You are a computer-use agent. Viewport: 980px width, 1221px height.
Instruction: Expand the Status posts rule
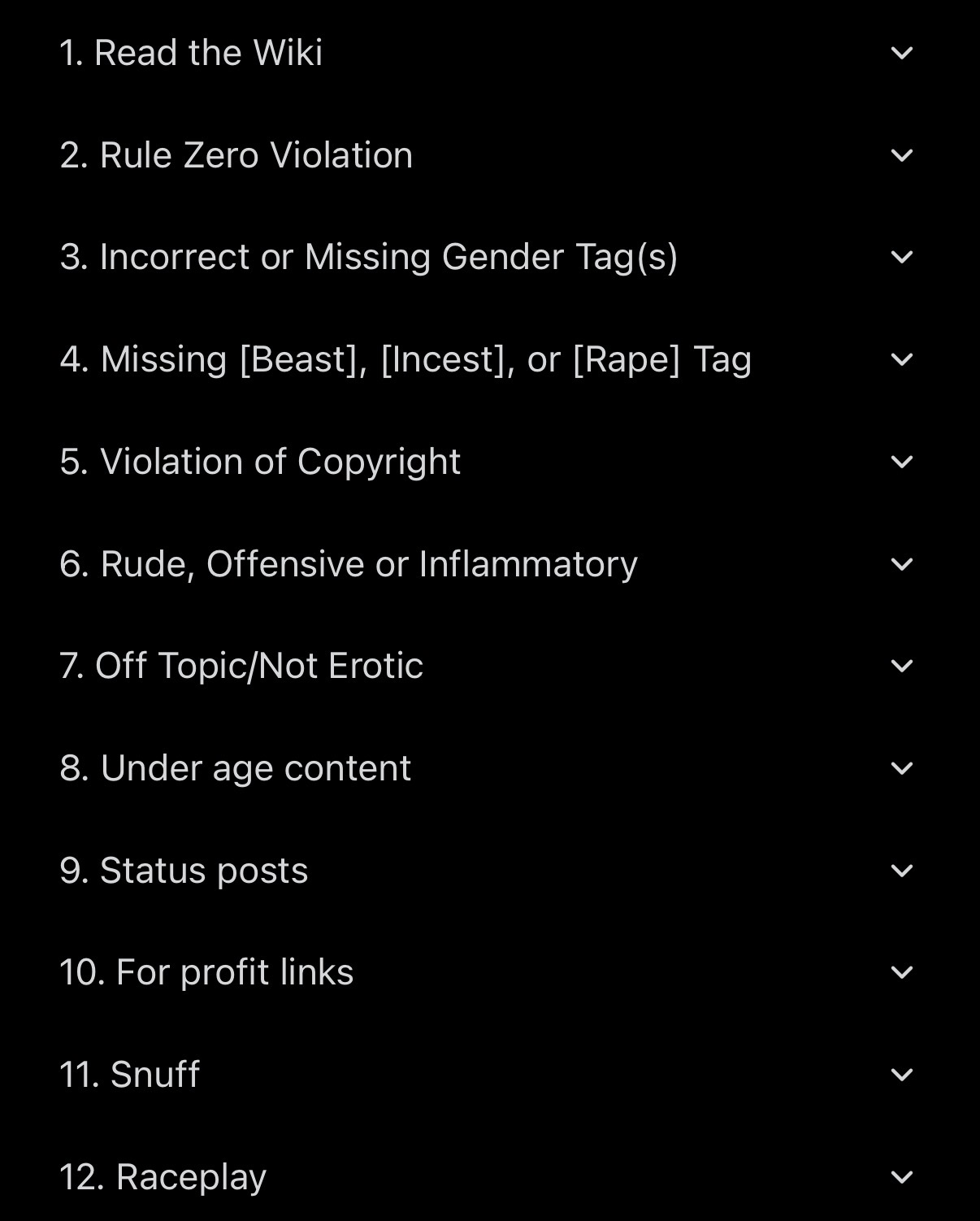pos(901,871)
